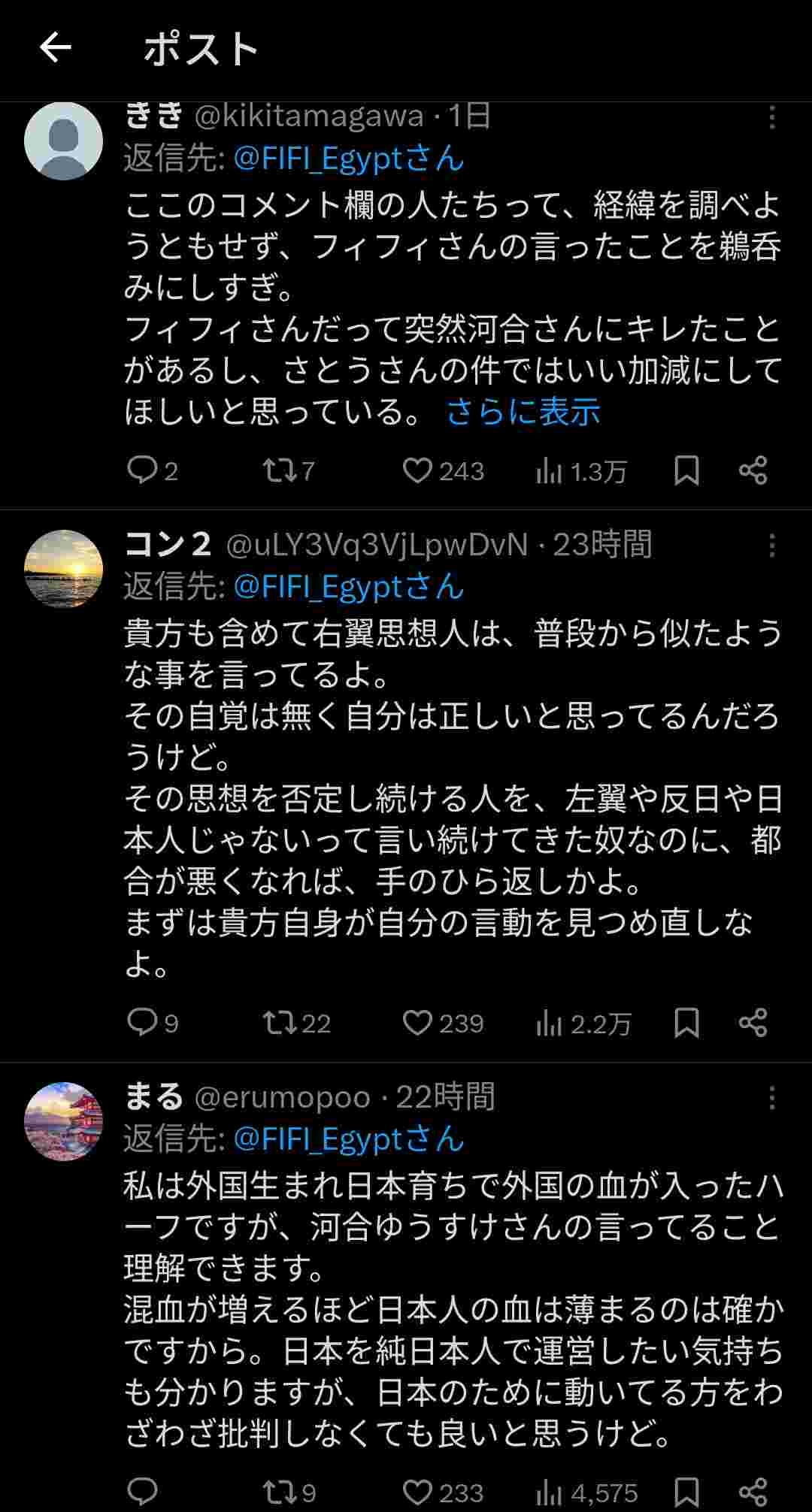Bookmark コン2's reply

(686, 1023)
